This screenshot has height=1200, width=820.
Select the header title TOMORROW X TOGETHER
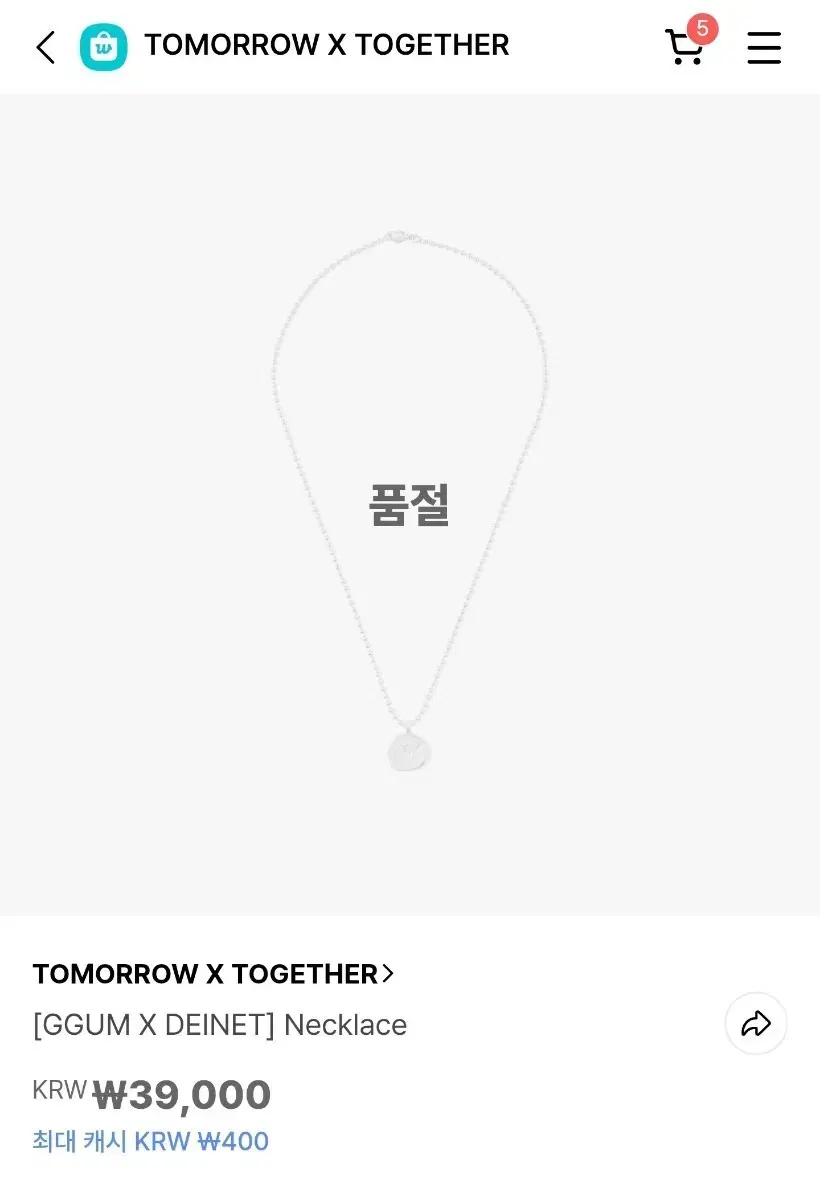click(327, 45)
